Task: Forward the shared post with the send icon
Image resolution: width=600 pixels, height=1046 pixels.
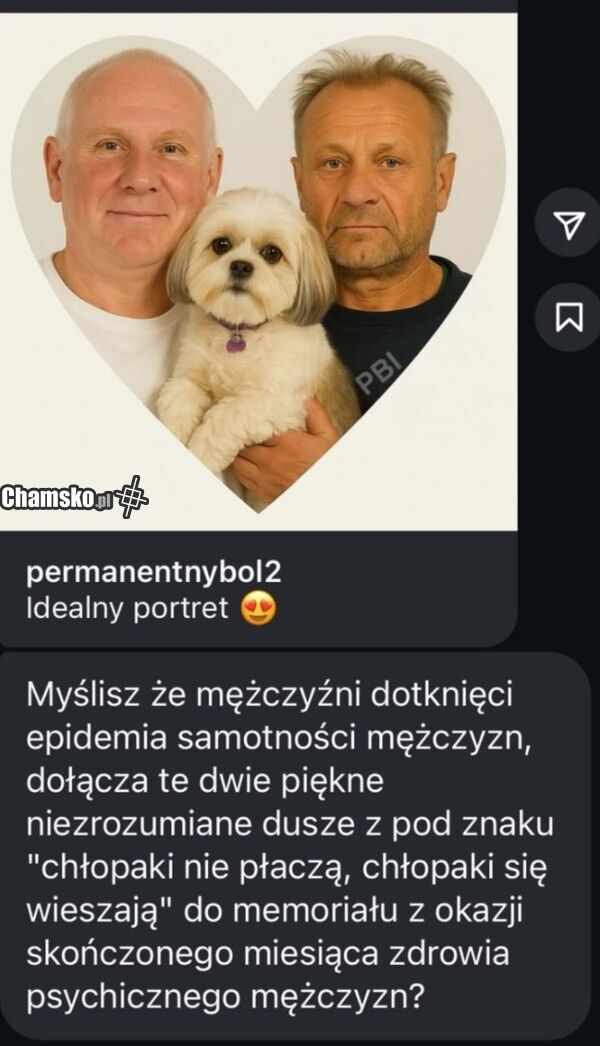Action: 568,229
